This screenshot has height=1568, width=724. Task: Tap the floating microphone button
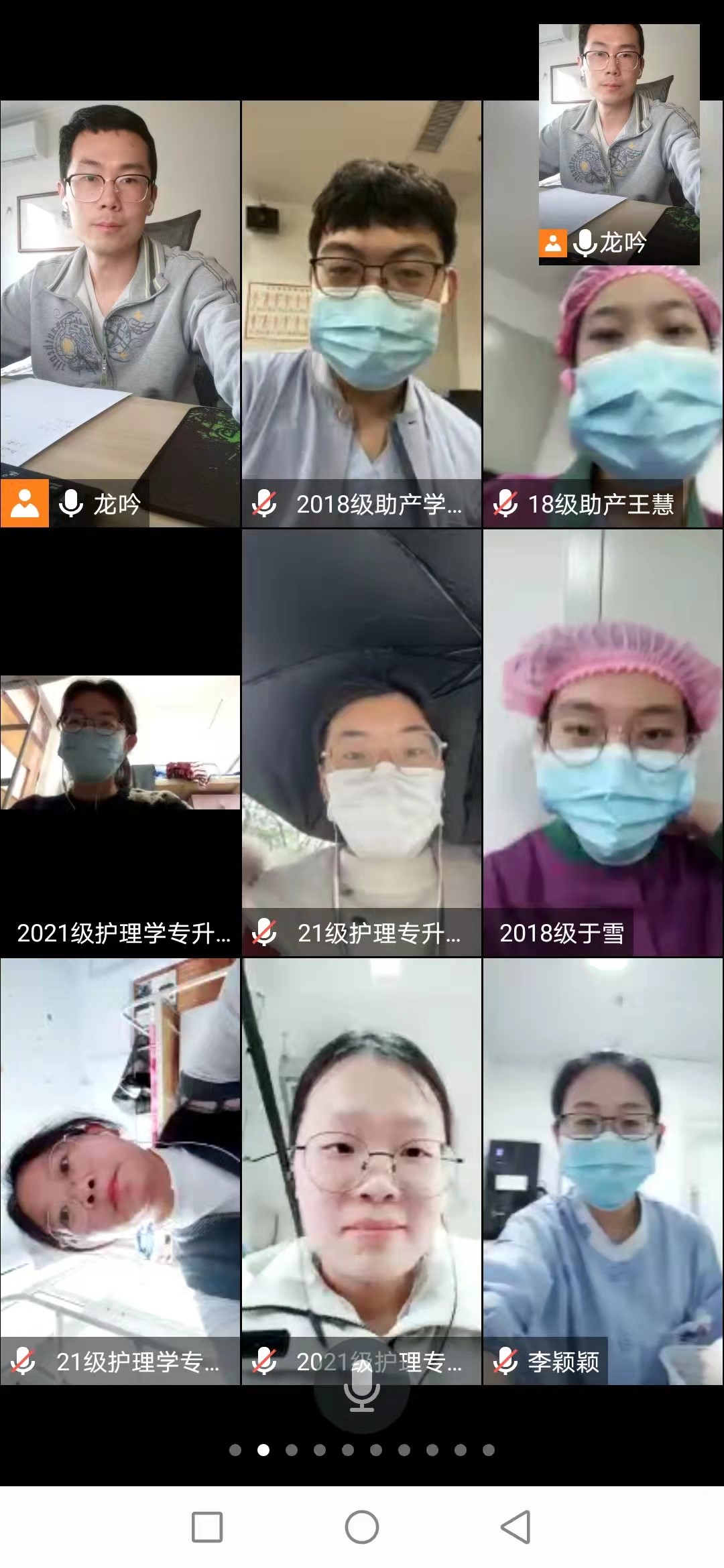click(x=361, y=1386)
